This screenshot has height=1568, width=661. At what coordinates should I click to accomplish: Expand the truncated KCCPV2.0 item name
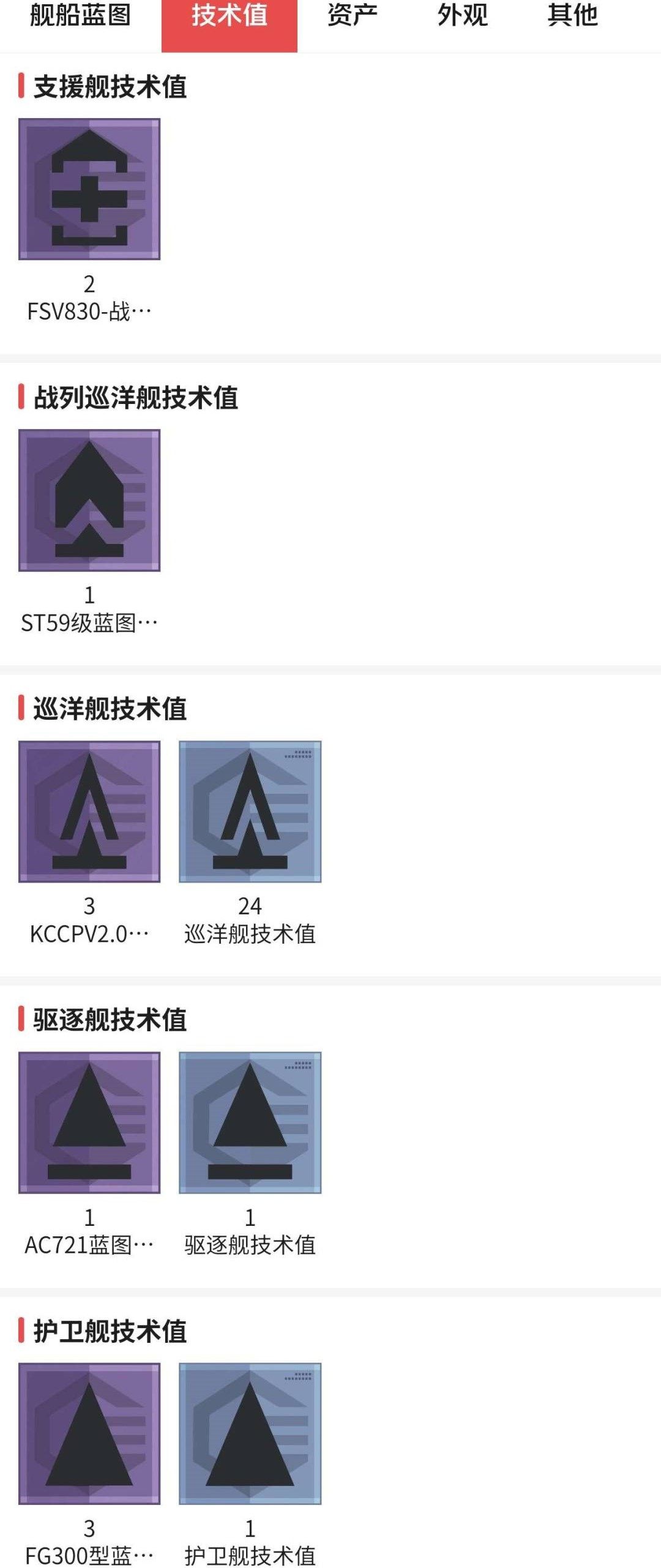pos(89,933)
